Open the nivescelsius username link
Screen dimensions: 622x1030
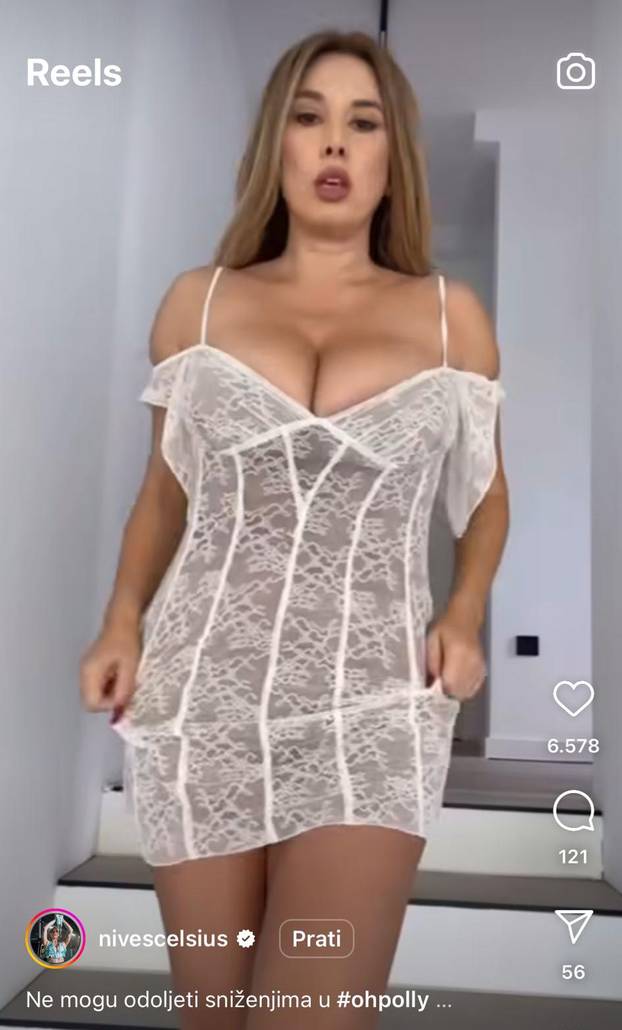tap(162, 939)
